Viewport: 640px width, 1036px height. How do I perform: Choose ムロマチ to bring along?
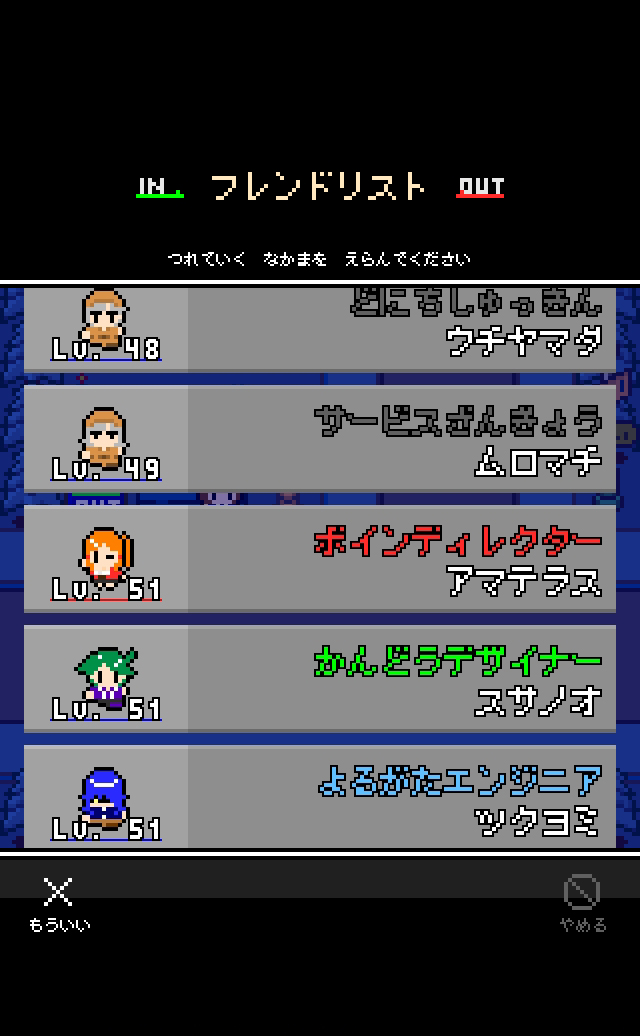320,440
